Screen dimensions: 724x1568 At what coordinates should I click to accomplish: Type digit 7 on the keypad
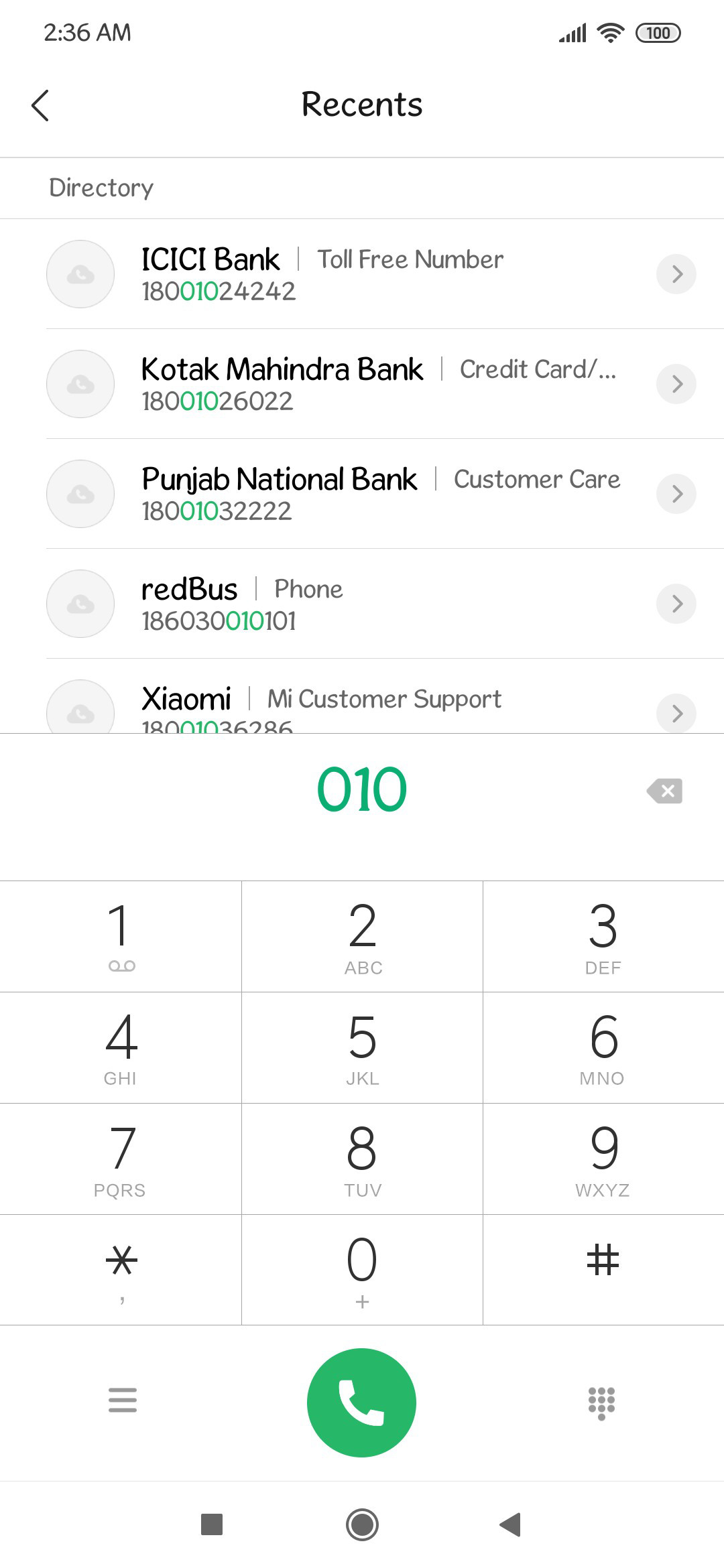[x=121, y=1159]
